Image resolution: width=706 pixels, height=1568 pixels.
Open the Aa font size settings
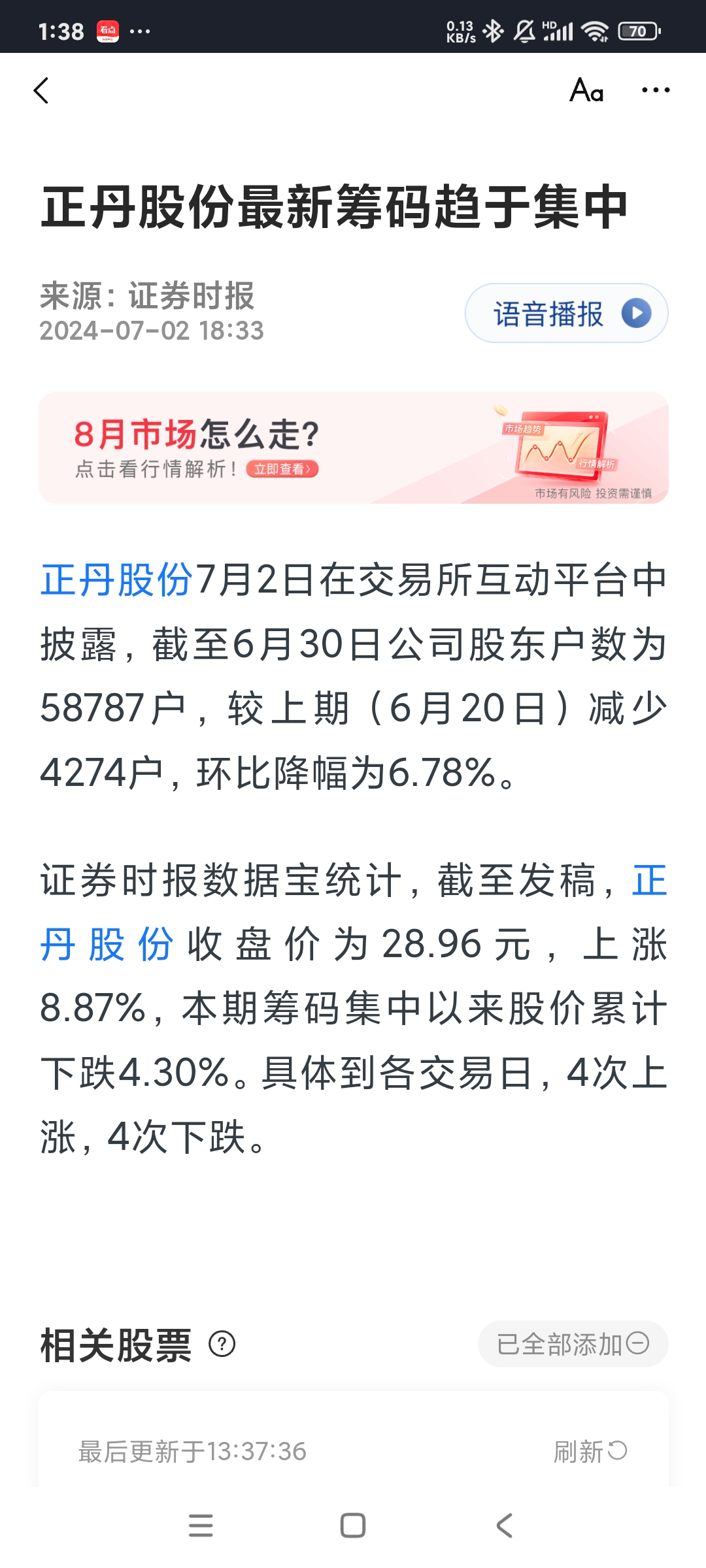click(x=586, y=90)
